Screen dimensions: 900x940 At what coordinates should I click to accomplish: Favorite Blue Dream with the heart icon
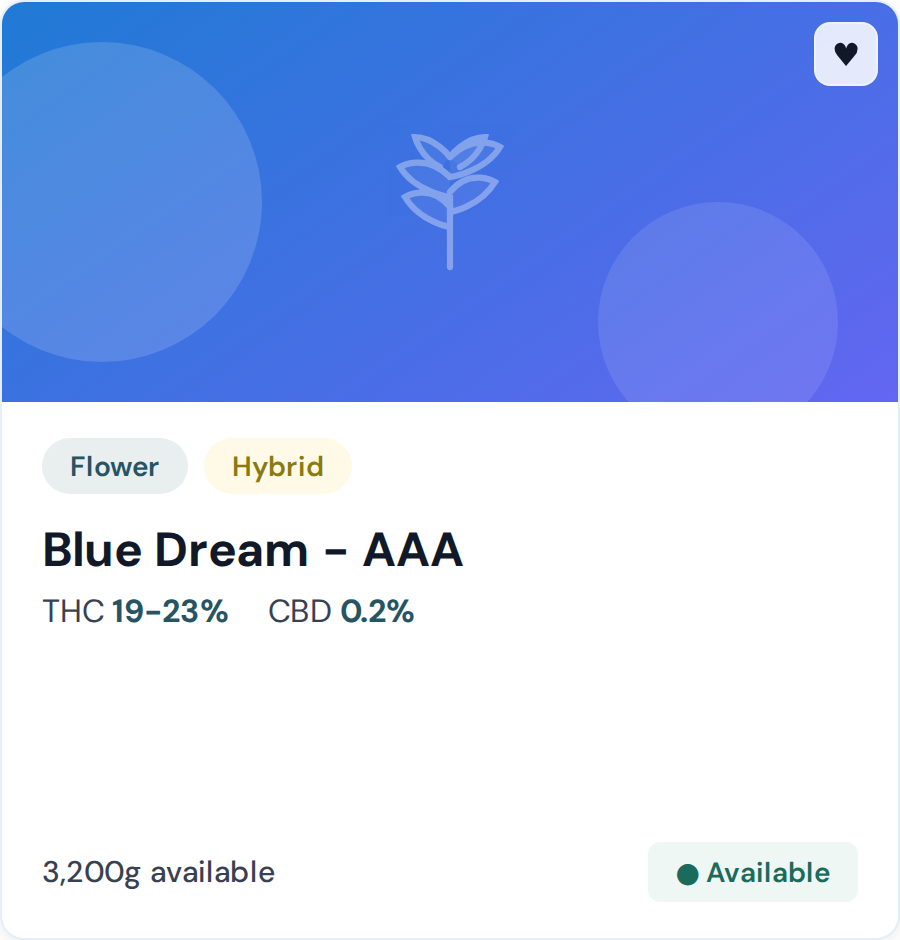tap(845, 54)
